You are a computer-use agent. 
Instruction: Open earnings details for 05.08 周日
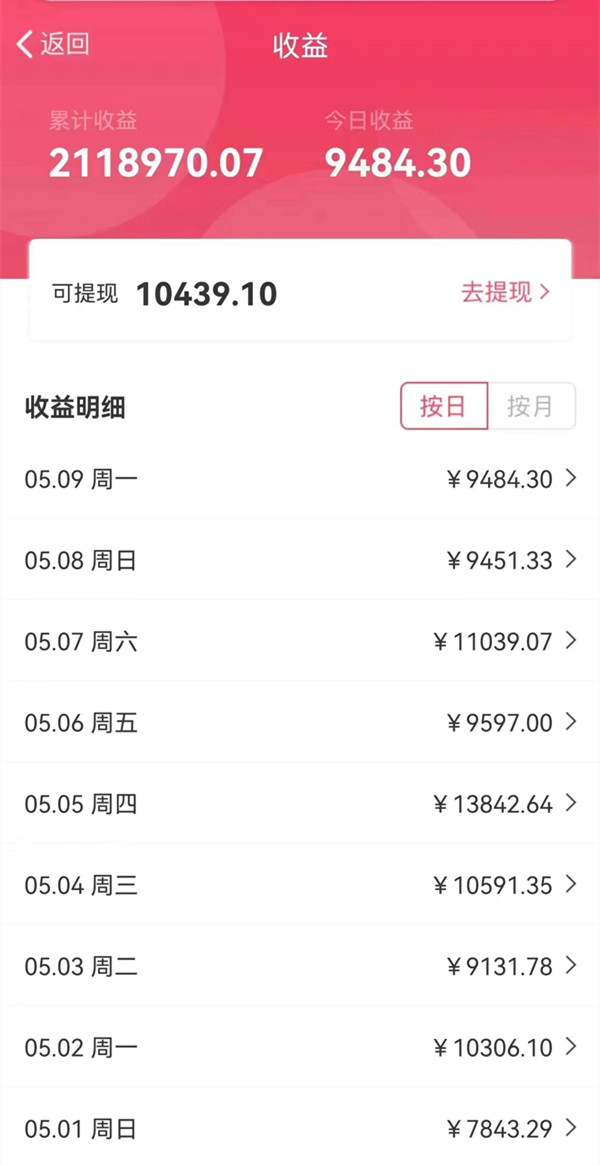pyautogui.click(x=300, y=560)
